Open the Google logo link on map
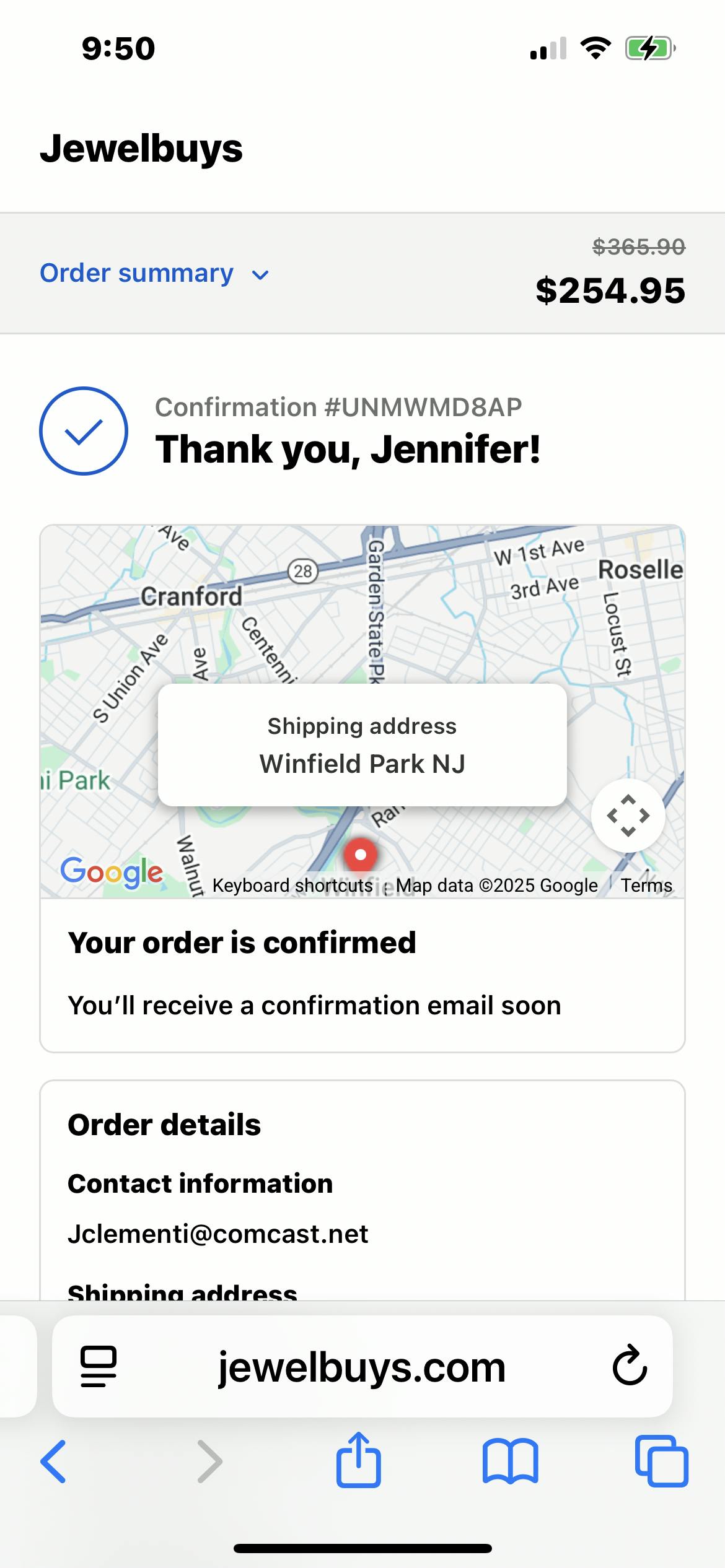 [x=112, y=872]
